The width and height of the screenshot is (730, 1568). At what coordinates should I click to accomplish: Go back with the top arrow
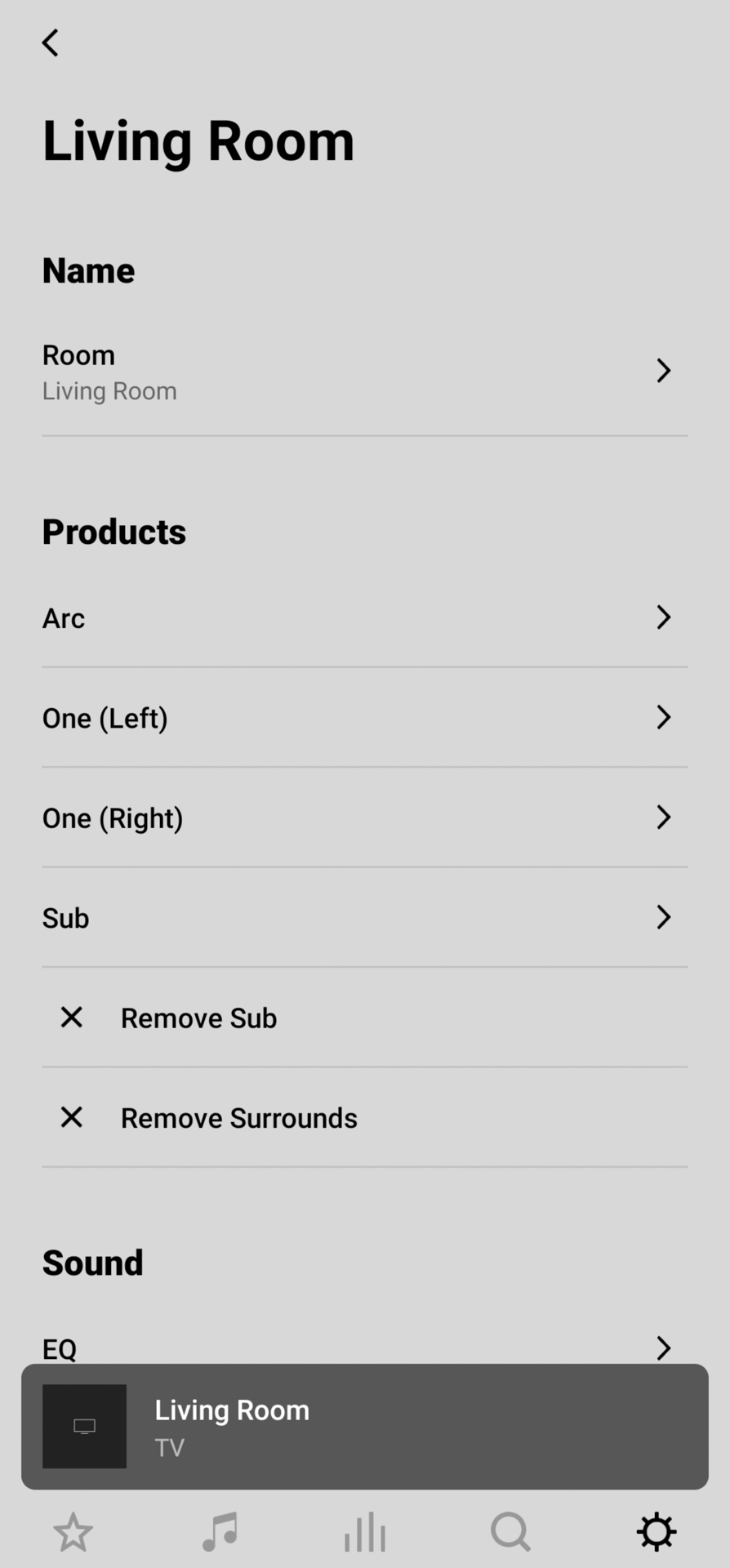[51, 42]
